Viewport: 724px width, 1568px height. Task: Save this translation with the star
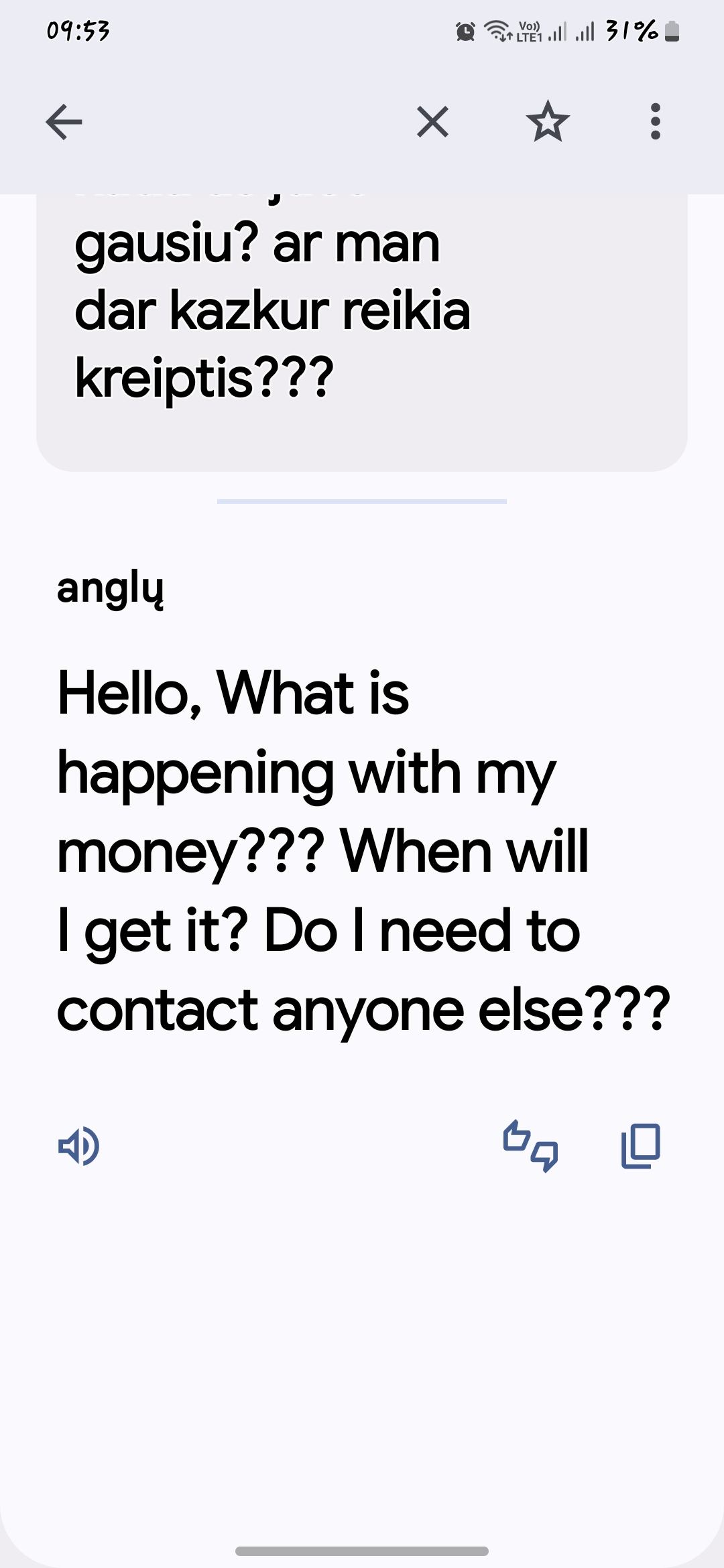coord(548,122)
